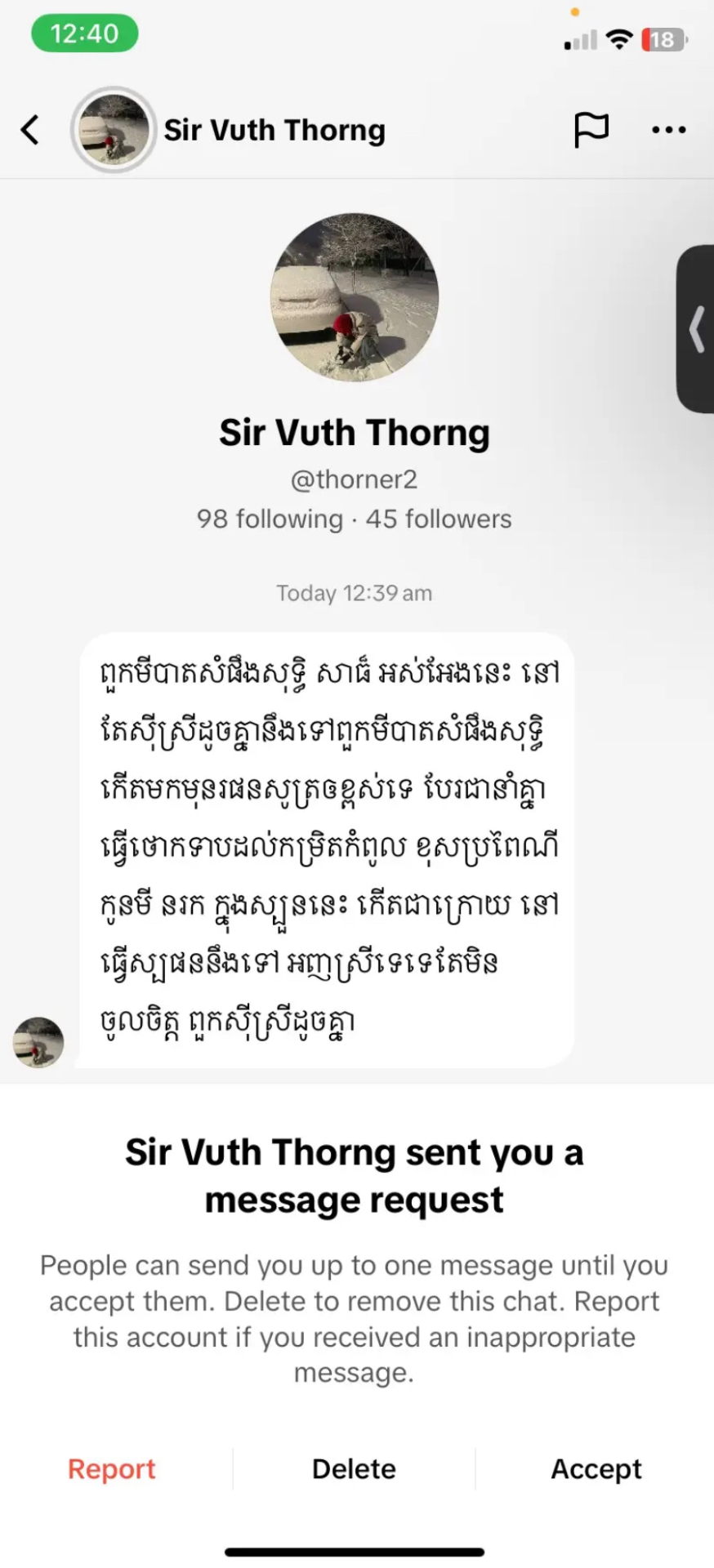Open Sir Vuth Thorng's header avatar
This screenshot has height=1568, width=714.
[113, 130]
